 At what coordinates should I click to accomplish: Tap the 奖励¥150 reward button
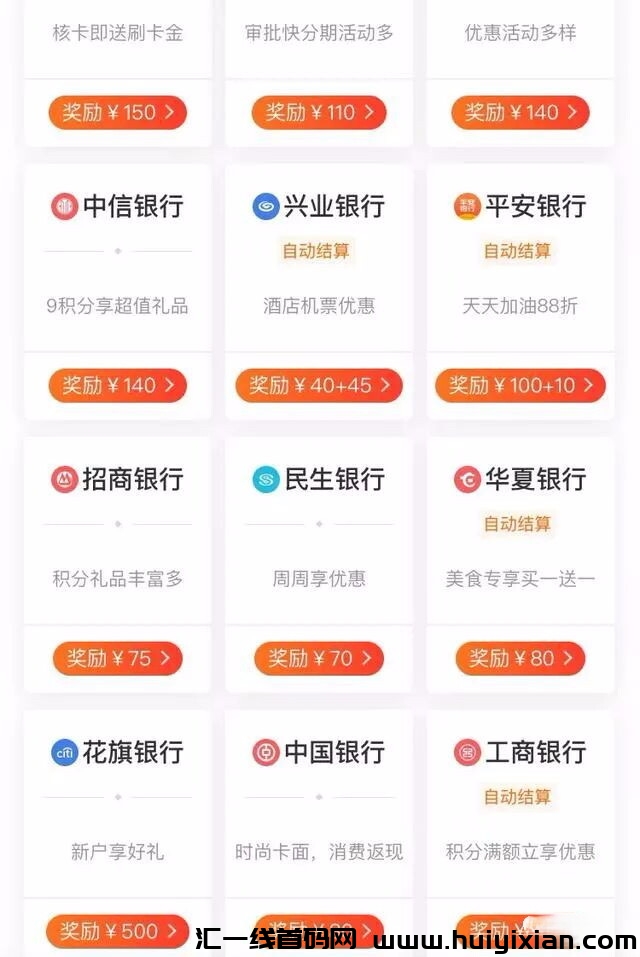(118, 113)
